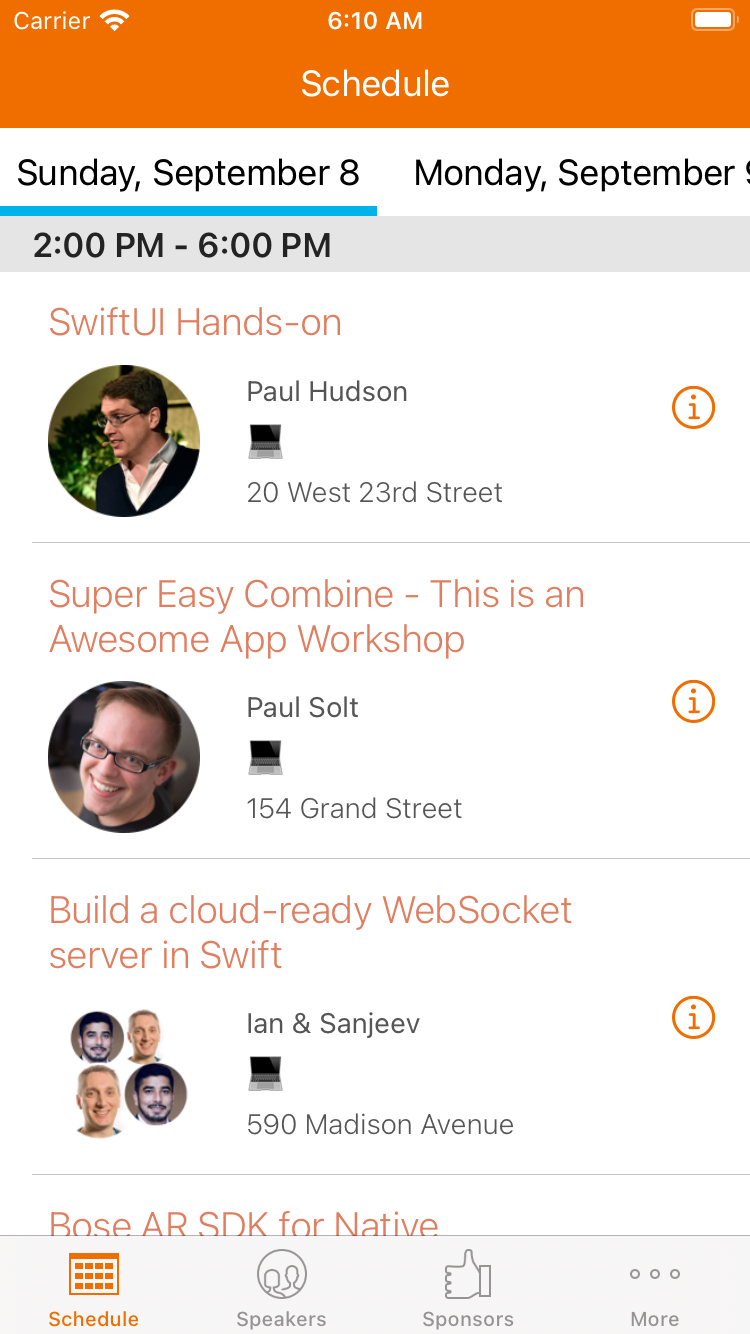Open the More tab
Viewport: 750px width, 1334px height.
click(655, 1288)
